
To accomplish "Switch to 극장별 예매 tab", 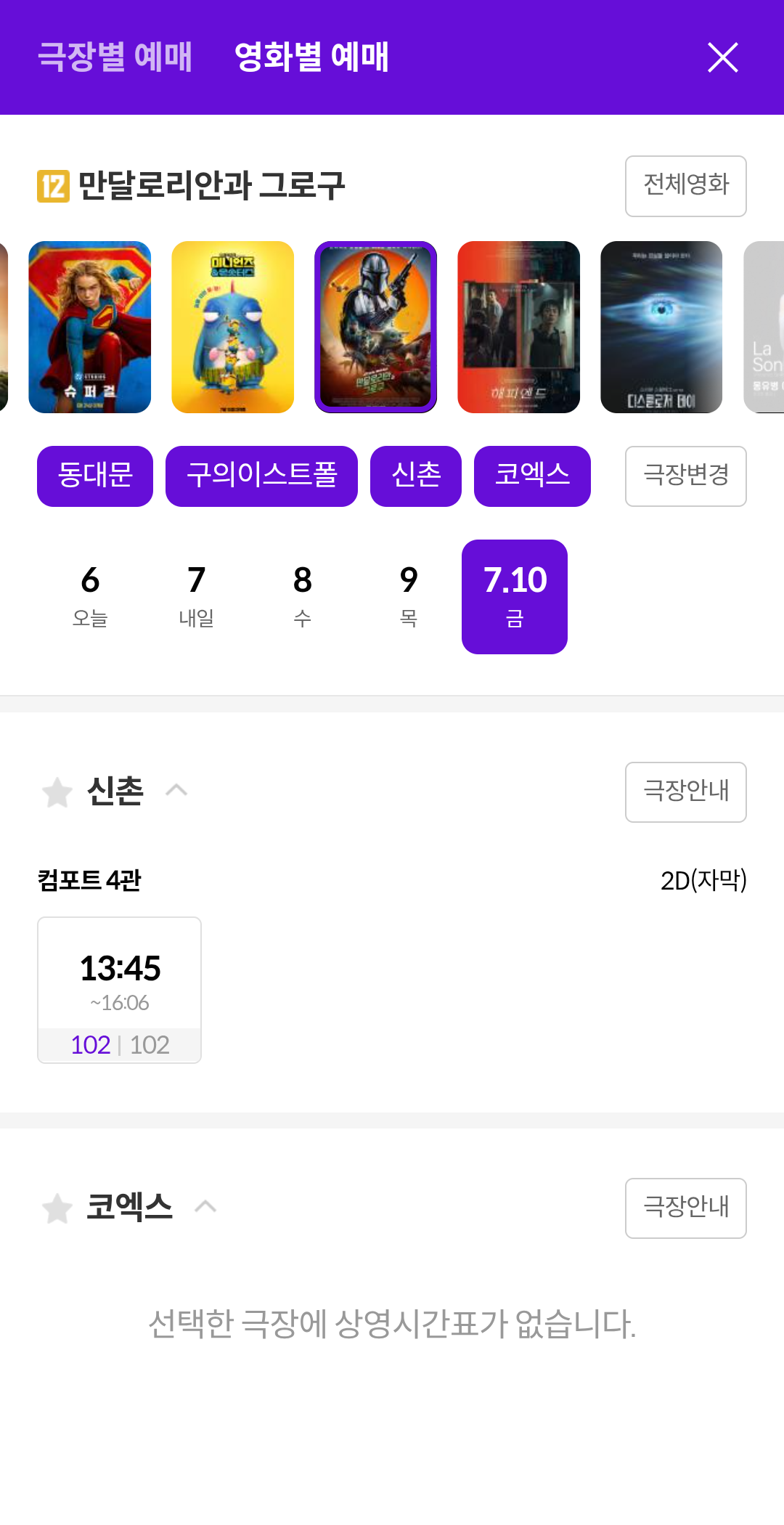I will pos(115,57).
